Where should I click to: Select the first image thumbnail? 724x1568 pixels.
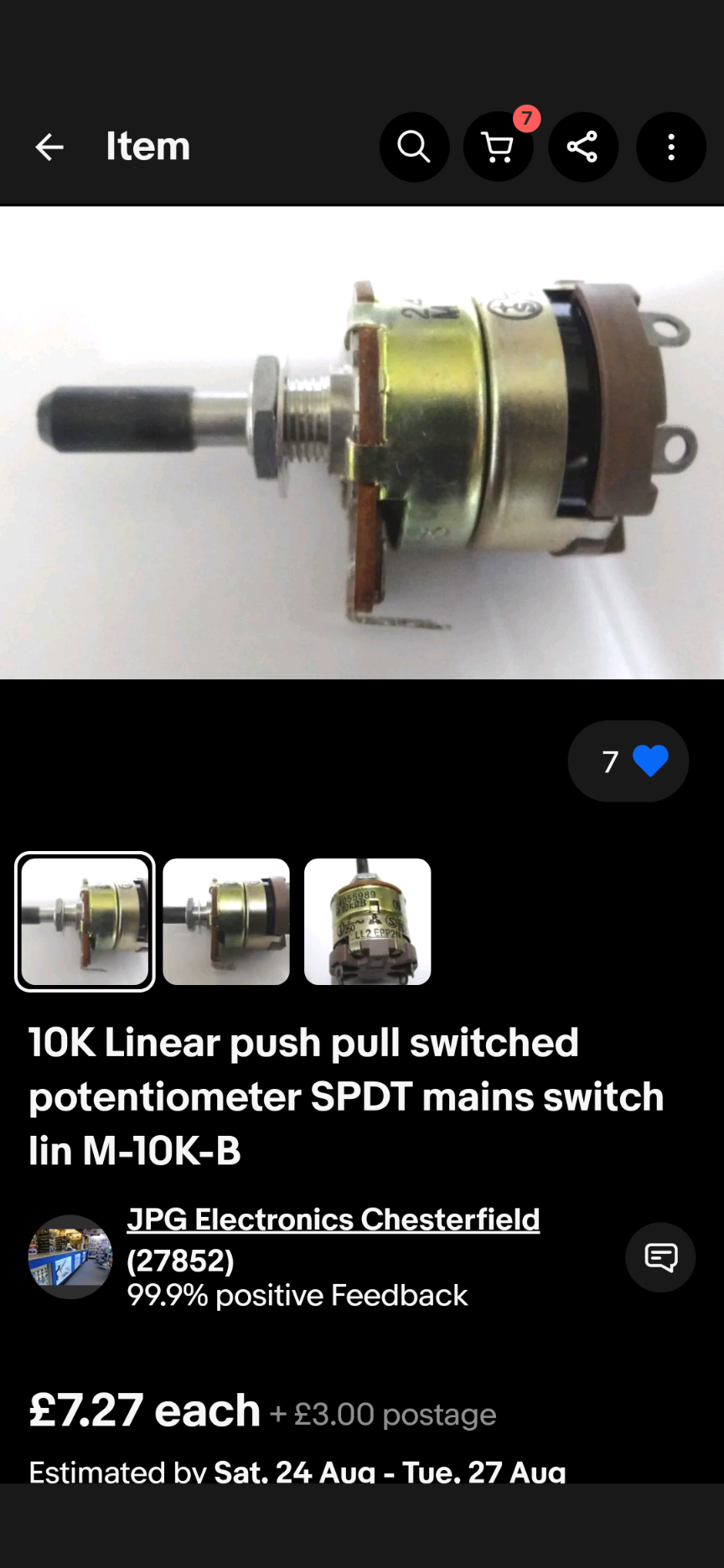[85, 921]
